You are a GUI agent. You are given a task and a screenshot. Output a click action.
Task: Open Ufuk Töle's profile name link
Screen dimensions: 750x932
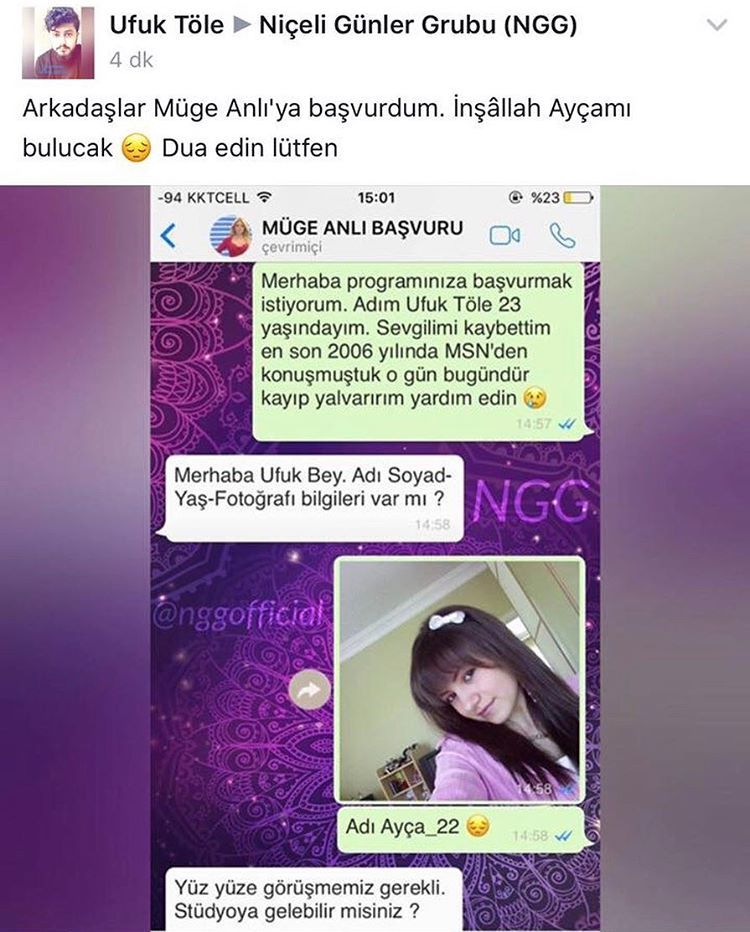tap(166, 27)
